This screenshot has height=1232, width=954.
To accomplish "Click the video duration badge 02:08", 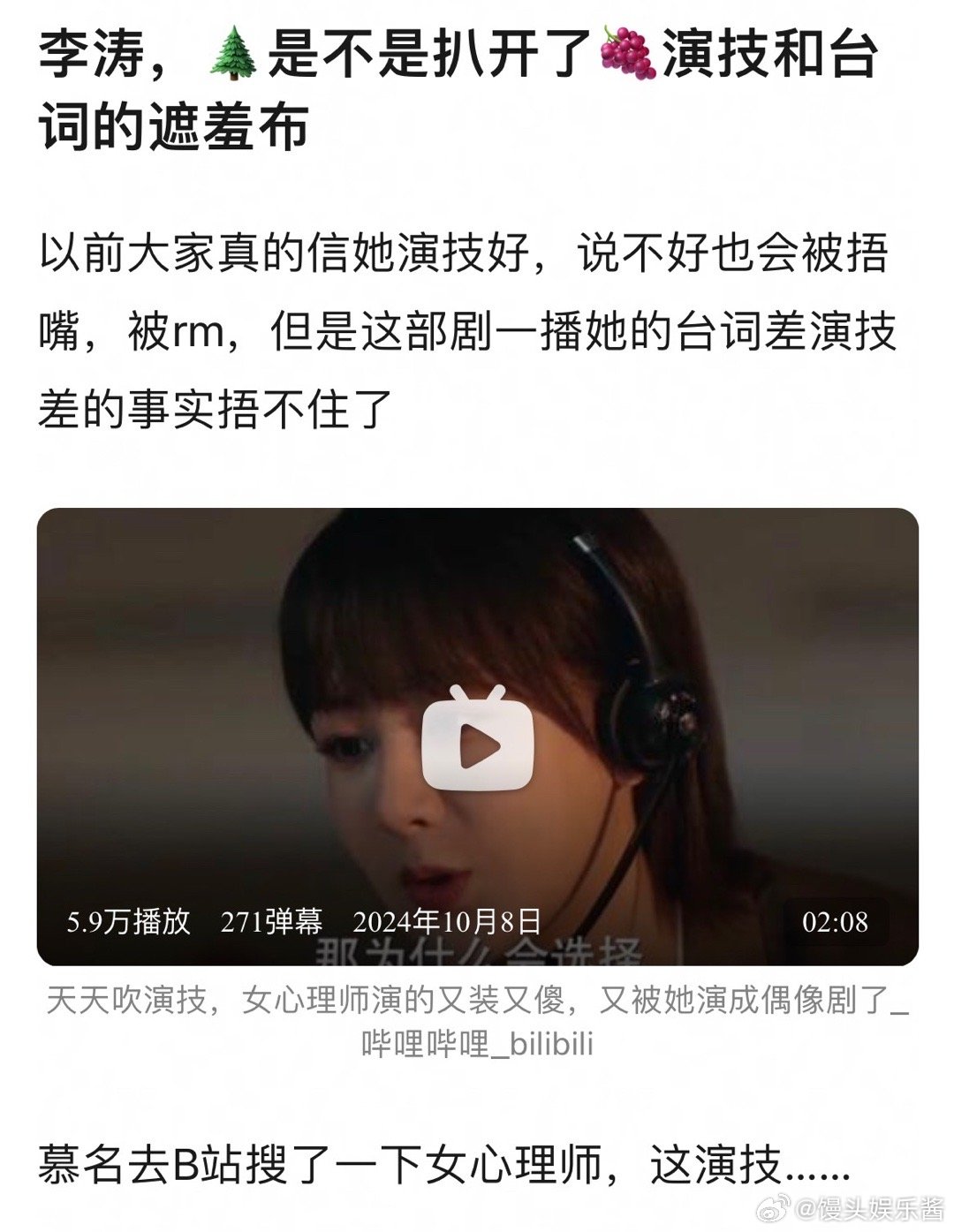I will (835, 923).
